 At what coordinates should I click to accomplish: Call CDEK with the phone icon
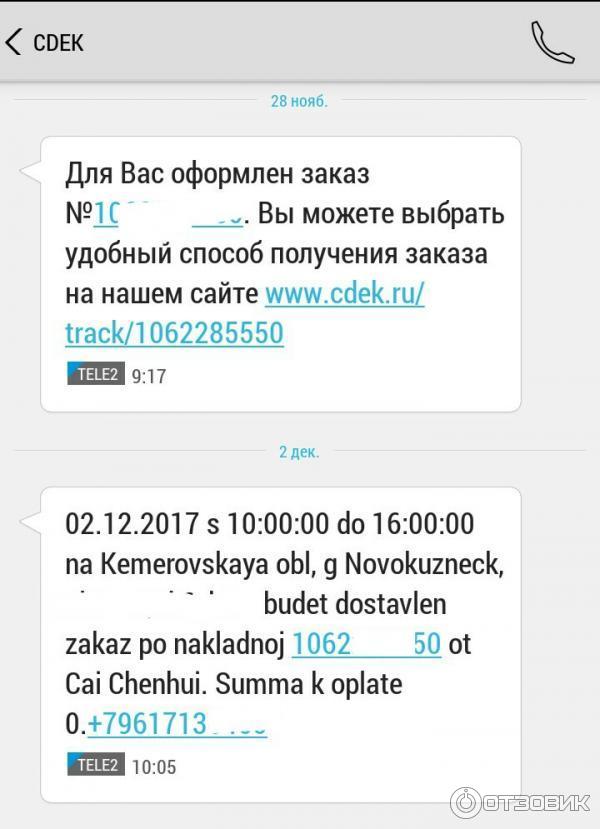(551, 42)
